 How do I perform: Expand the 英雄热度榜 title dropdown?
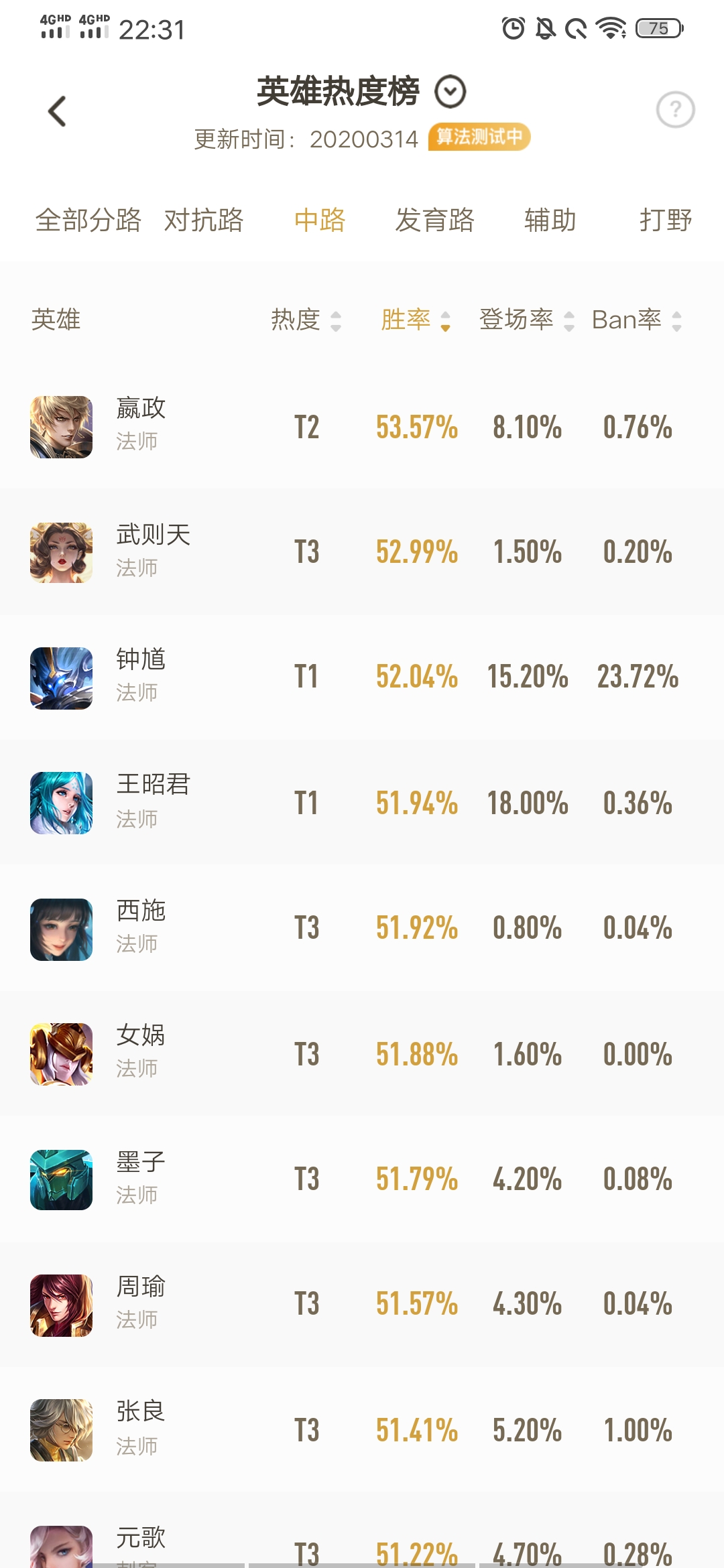(x=450, y=92)
